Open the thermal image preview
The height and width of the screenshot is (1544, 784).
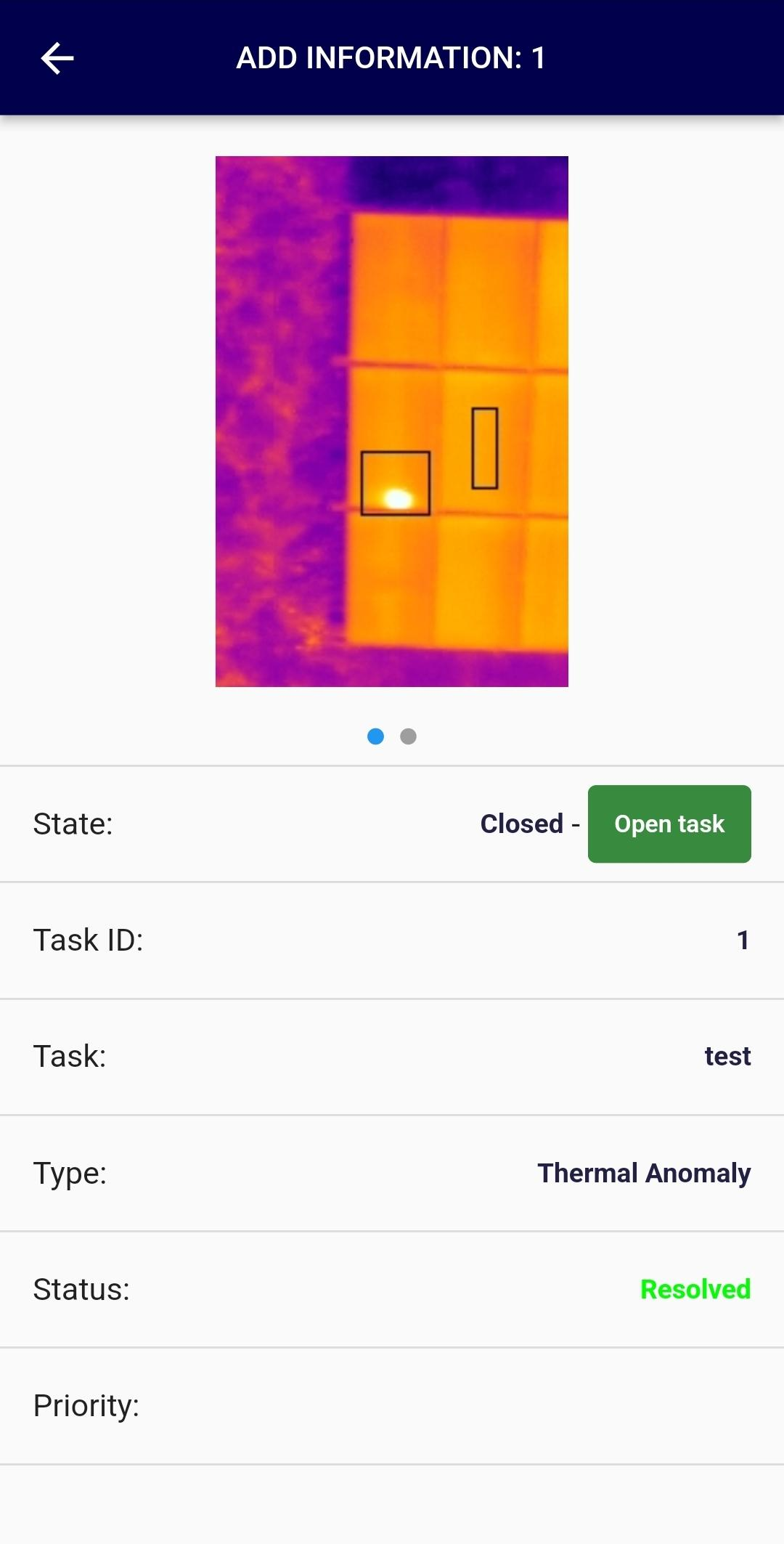391,421
